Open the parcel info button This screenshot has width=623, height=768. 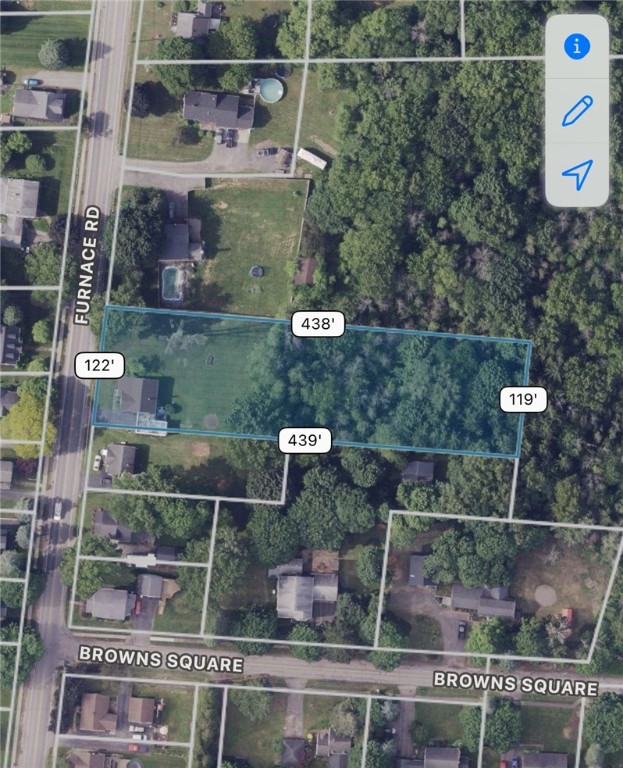tap(577, 46)
